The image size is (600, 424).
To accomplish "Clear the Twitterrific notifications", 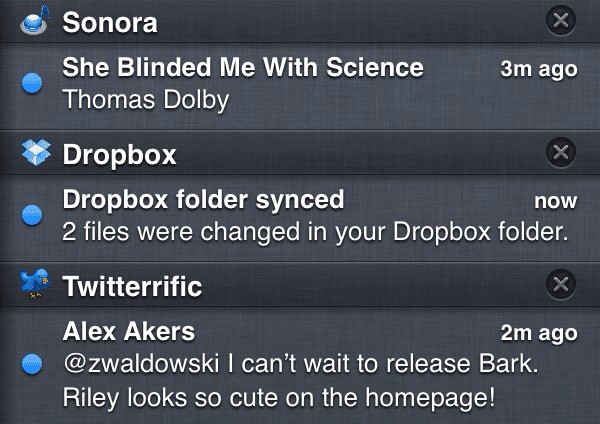I will tap(561, 285).
